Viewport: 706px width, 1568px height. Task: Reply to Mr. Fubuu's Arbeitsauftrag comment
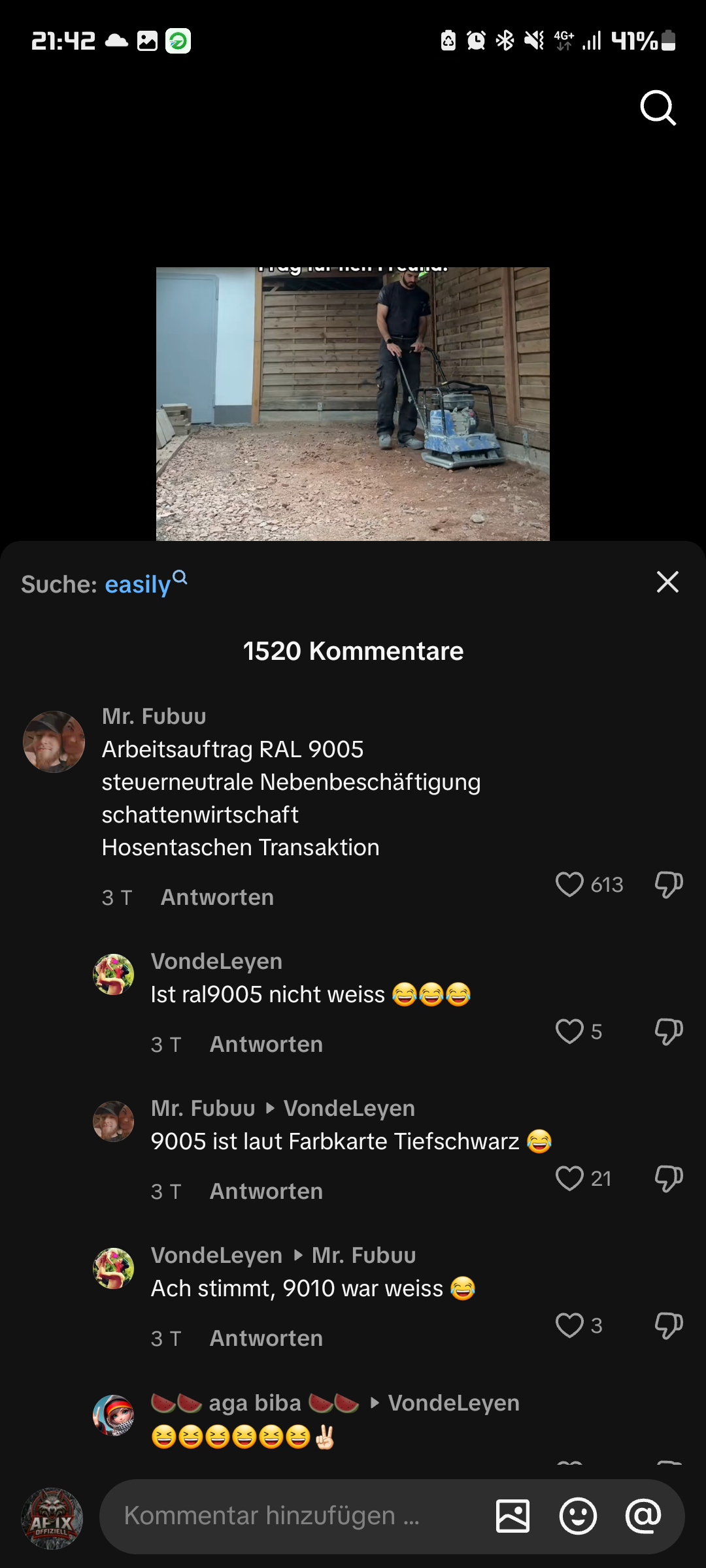[217, 898]
